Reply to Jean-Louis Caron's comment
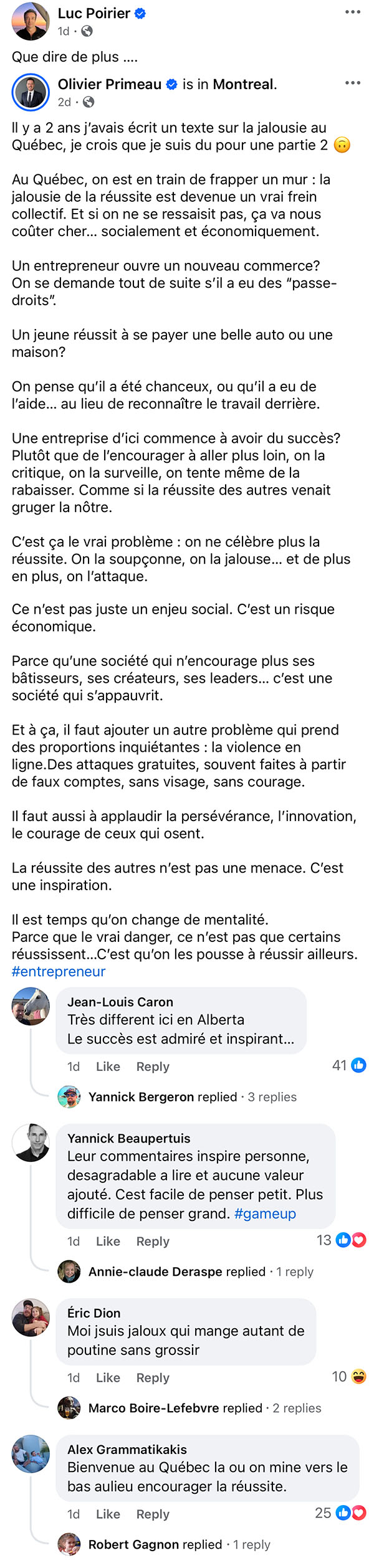The image size is (374, 1568). (153, 1067)
